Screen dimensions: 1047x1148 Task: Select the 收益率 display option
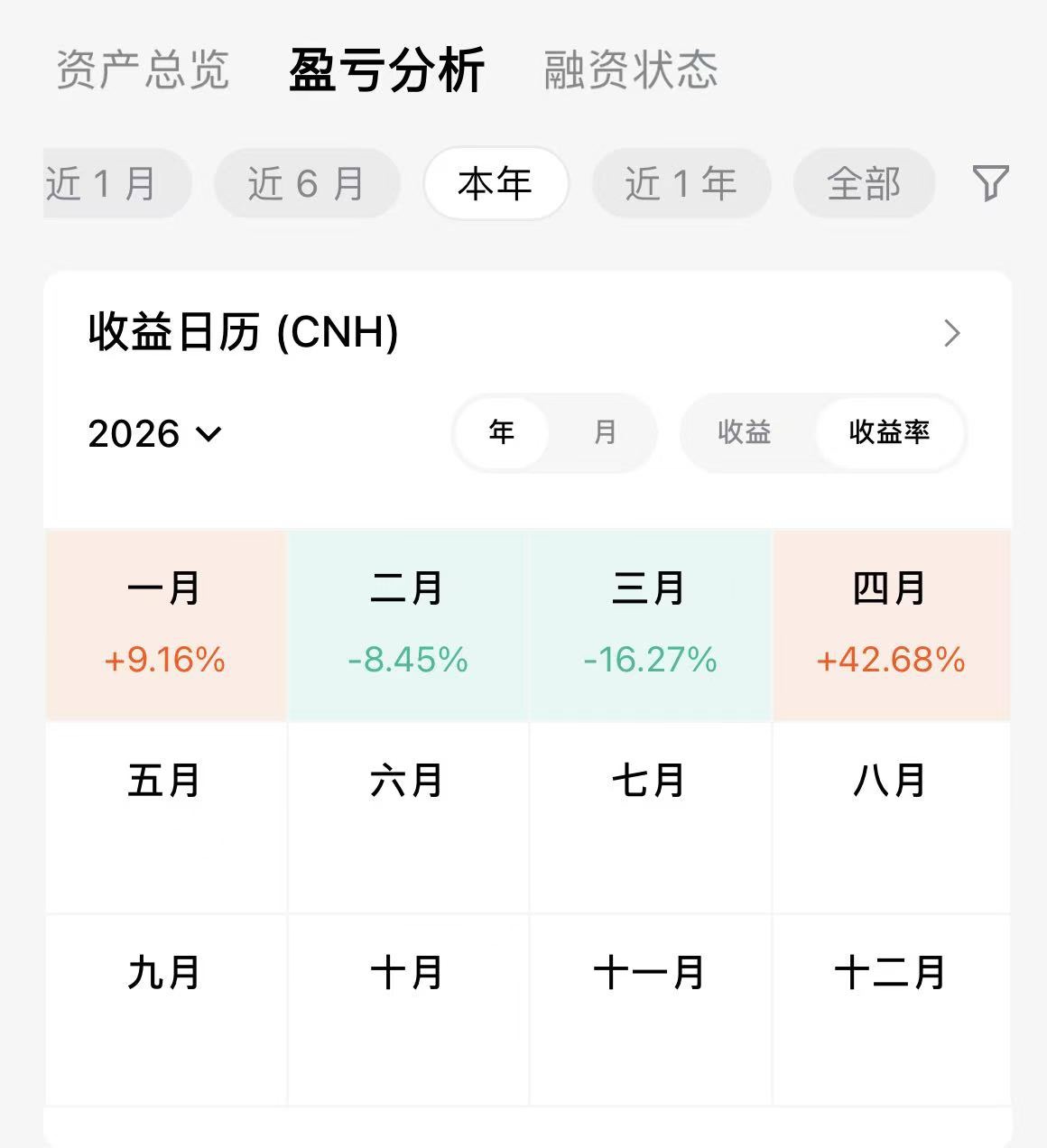coord(889,432)
